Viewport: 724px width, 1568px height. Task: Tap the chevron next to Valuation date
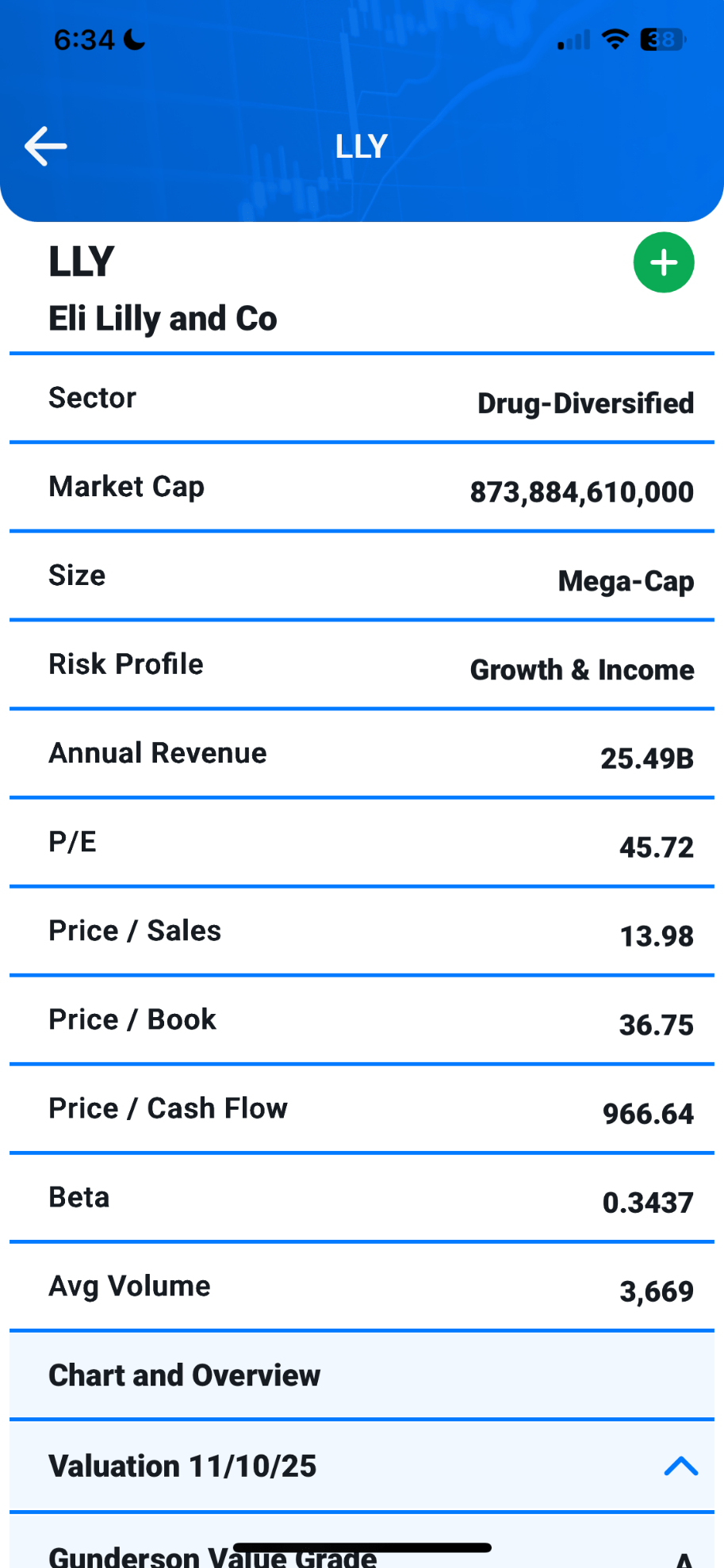[x=680, y=1466]
